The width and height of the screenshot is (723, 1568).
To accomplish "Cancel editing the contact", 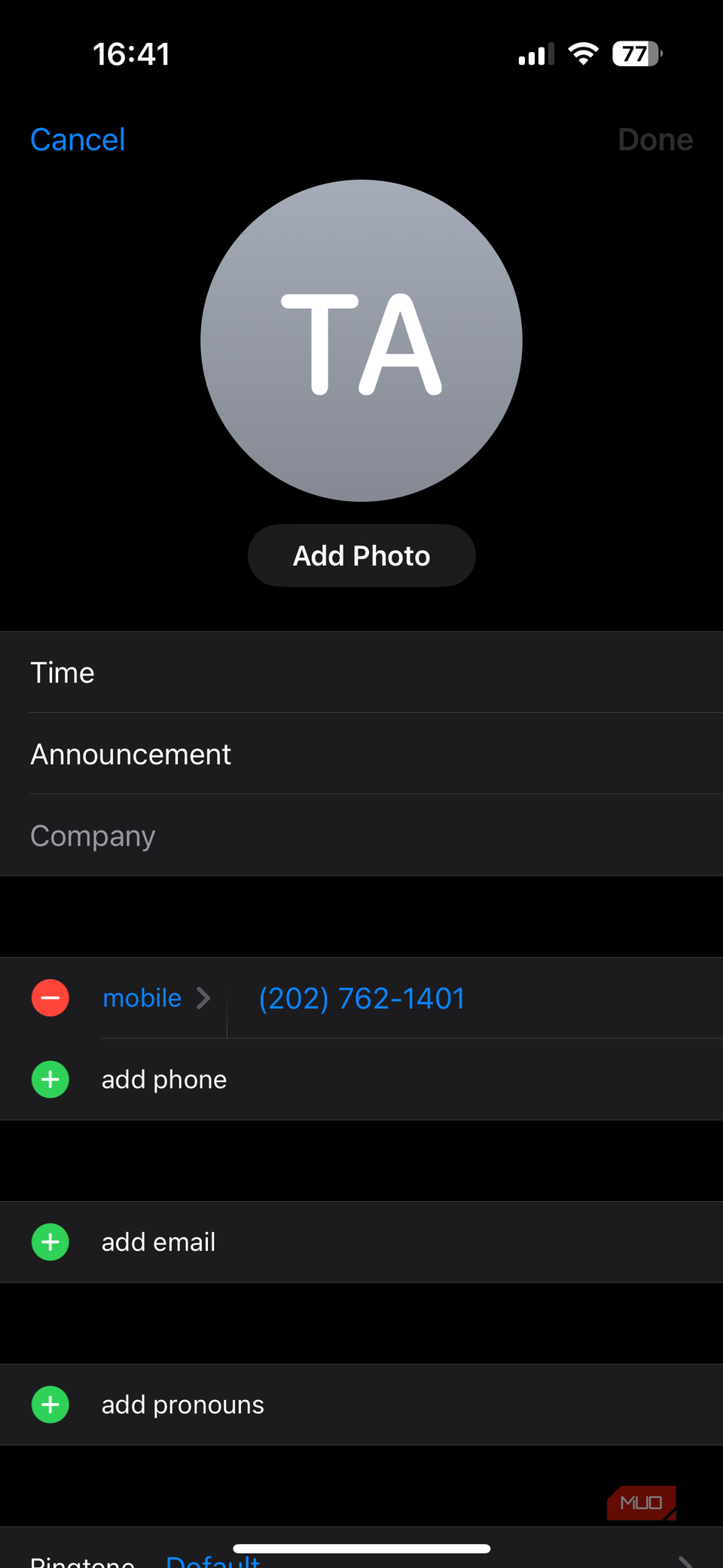I will pyautogui.click(x=78, y=140).
